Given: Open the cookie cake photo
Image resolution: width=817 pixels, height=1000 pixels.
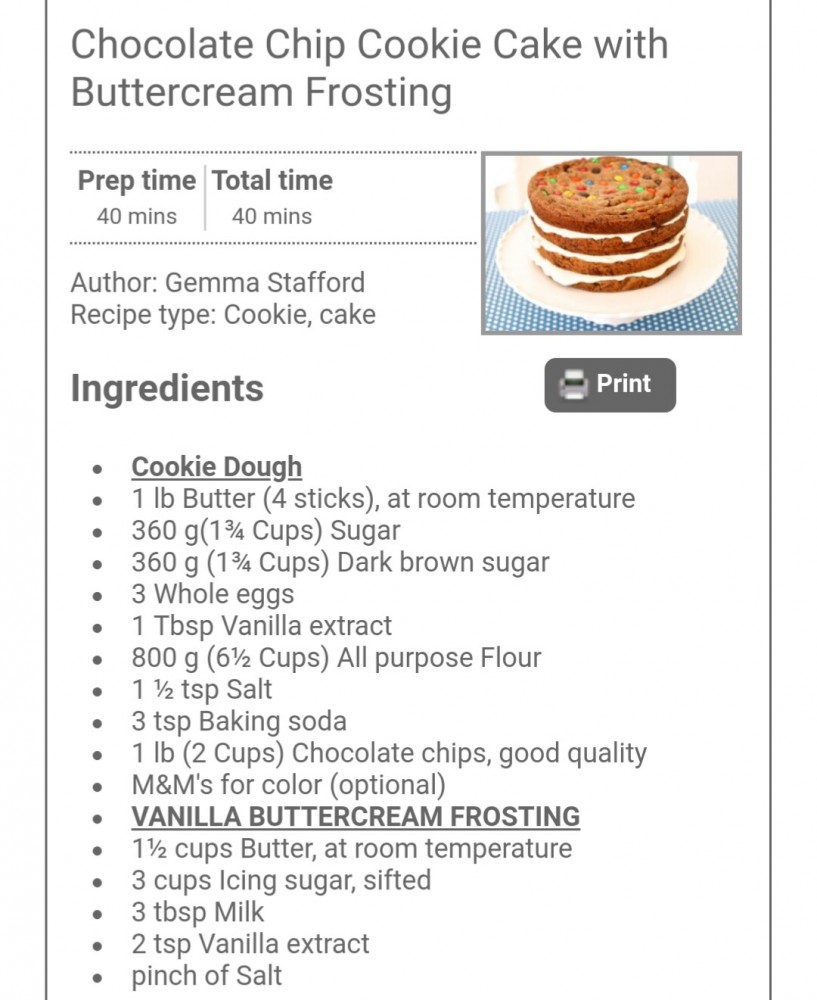Looking at the screenshot, I should pyautogui.click(x=611, y=243).
